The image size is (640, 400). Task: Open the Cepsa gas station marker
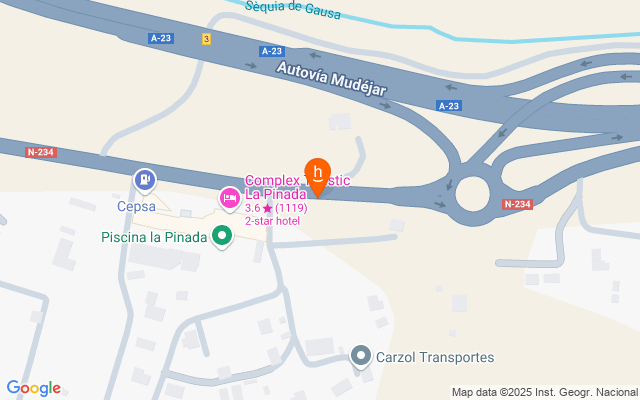146,179
